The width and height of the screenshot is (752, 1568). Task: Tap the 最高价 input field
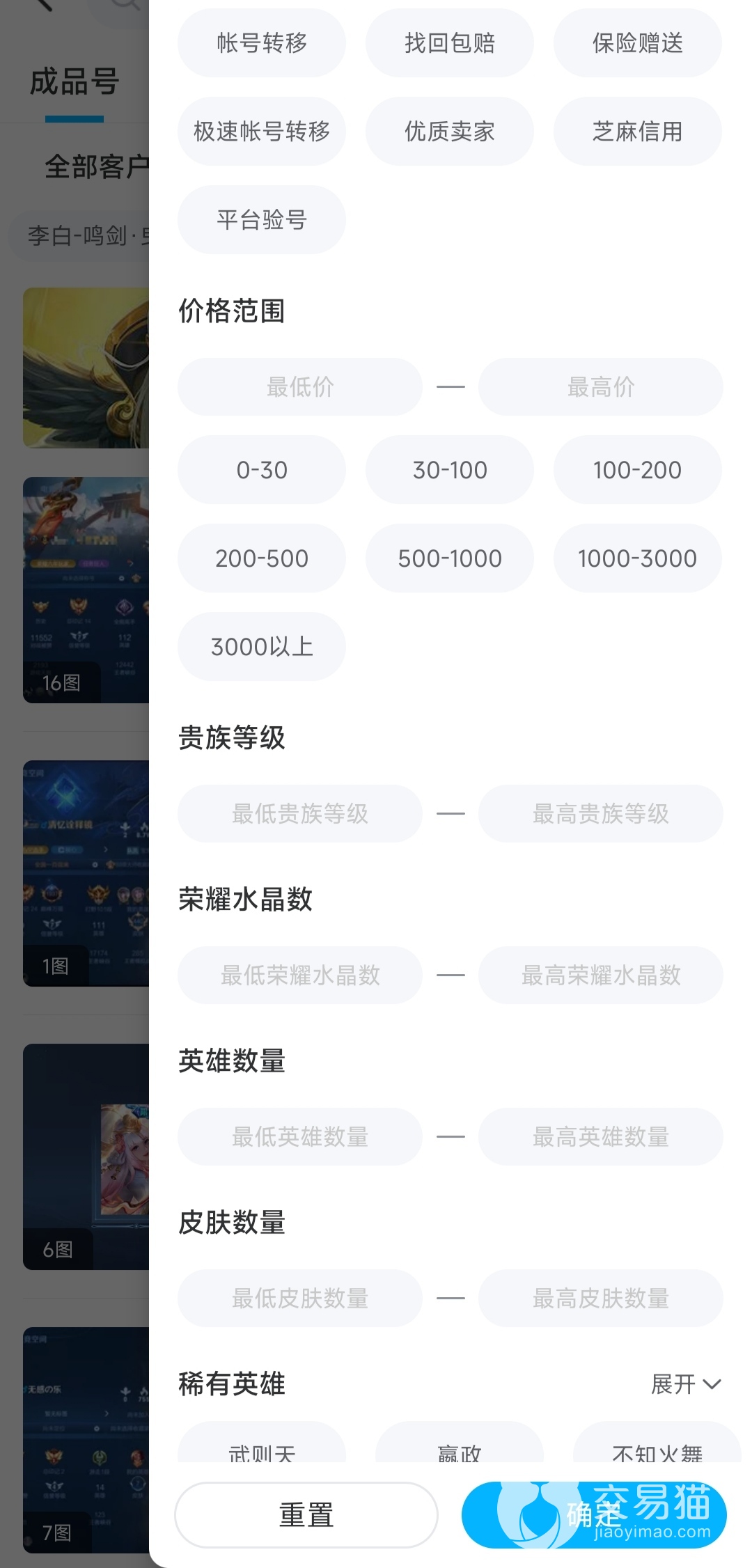click(x=600, y=387)
